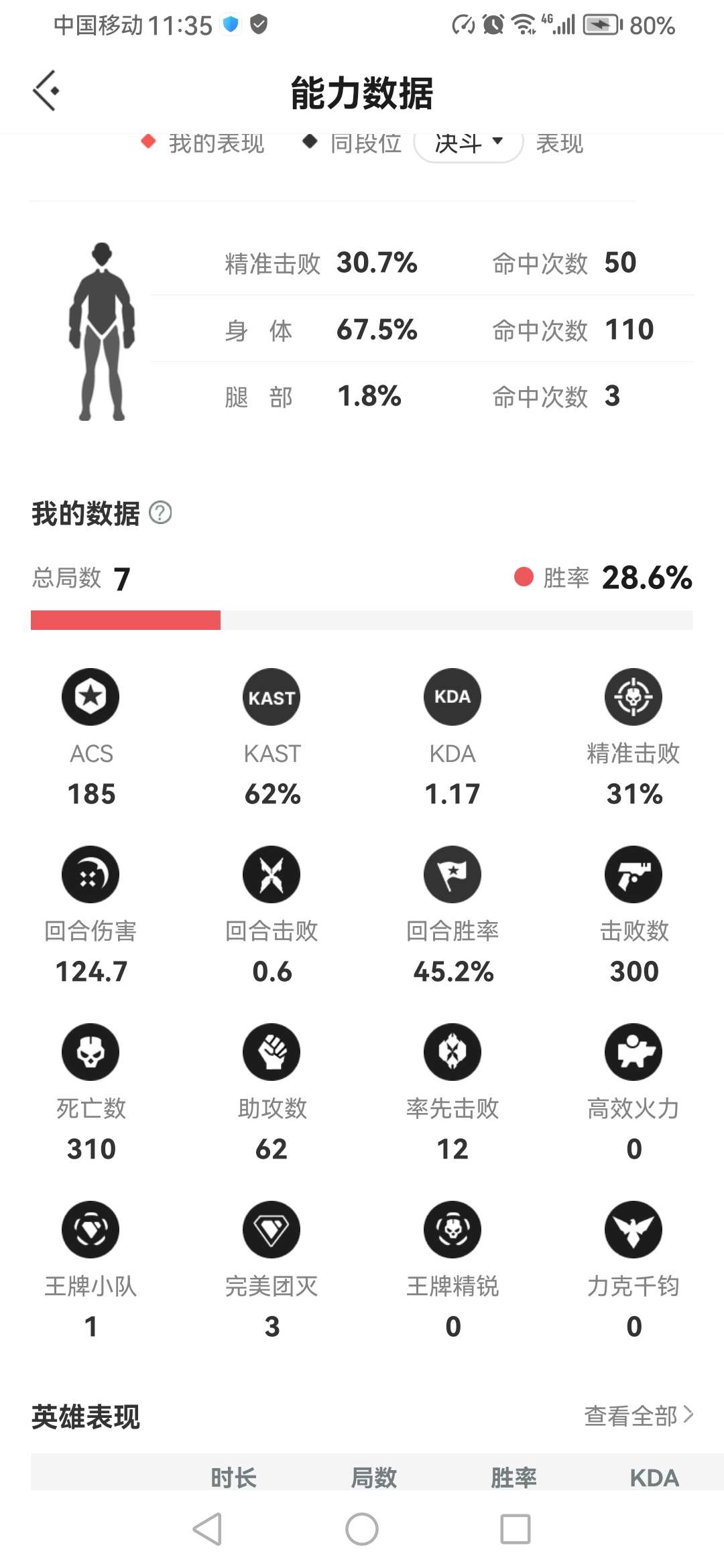Open 查看全部 for hero performance

[x=638, y=1416]
